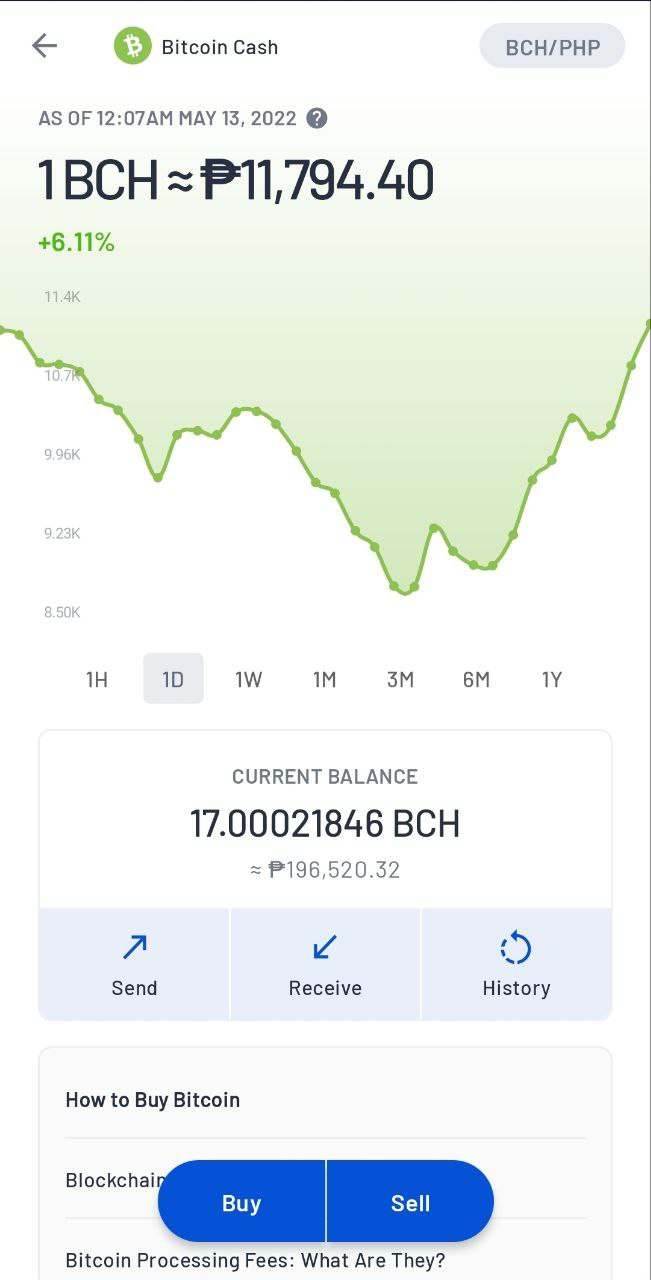Open Receive to get BCH
651x1280 pixels.
(x=325, y=964)
